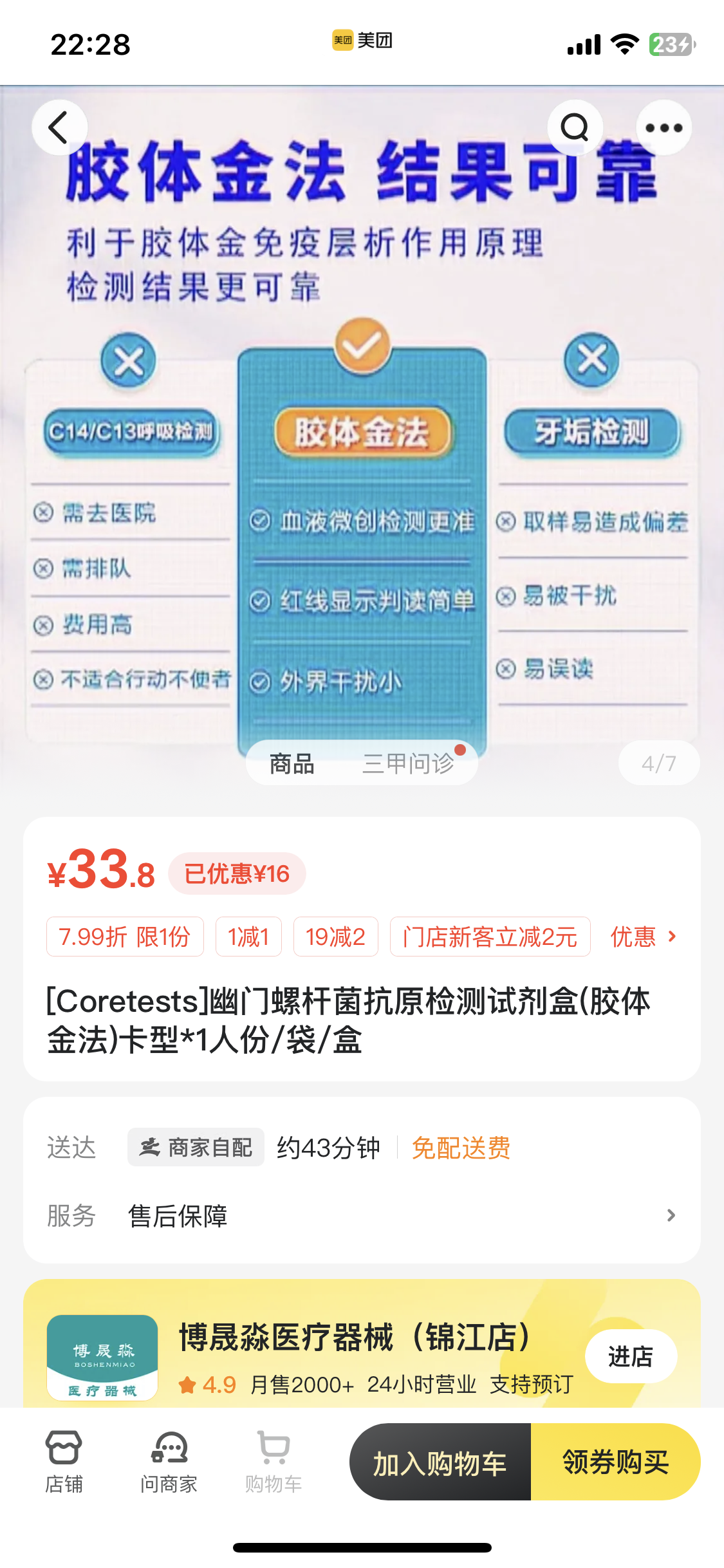
Task: Switch to the 三甲问诊 tab
Action: coord(408,763)
